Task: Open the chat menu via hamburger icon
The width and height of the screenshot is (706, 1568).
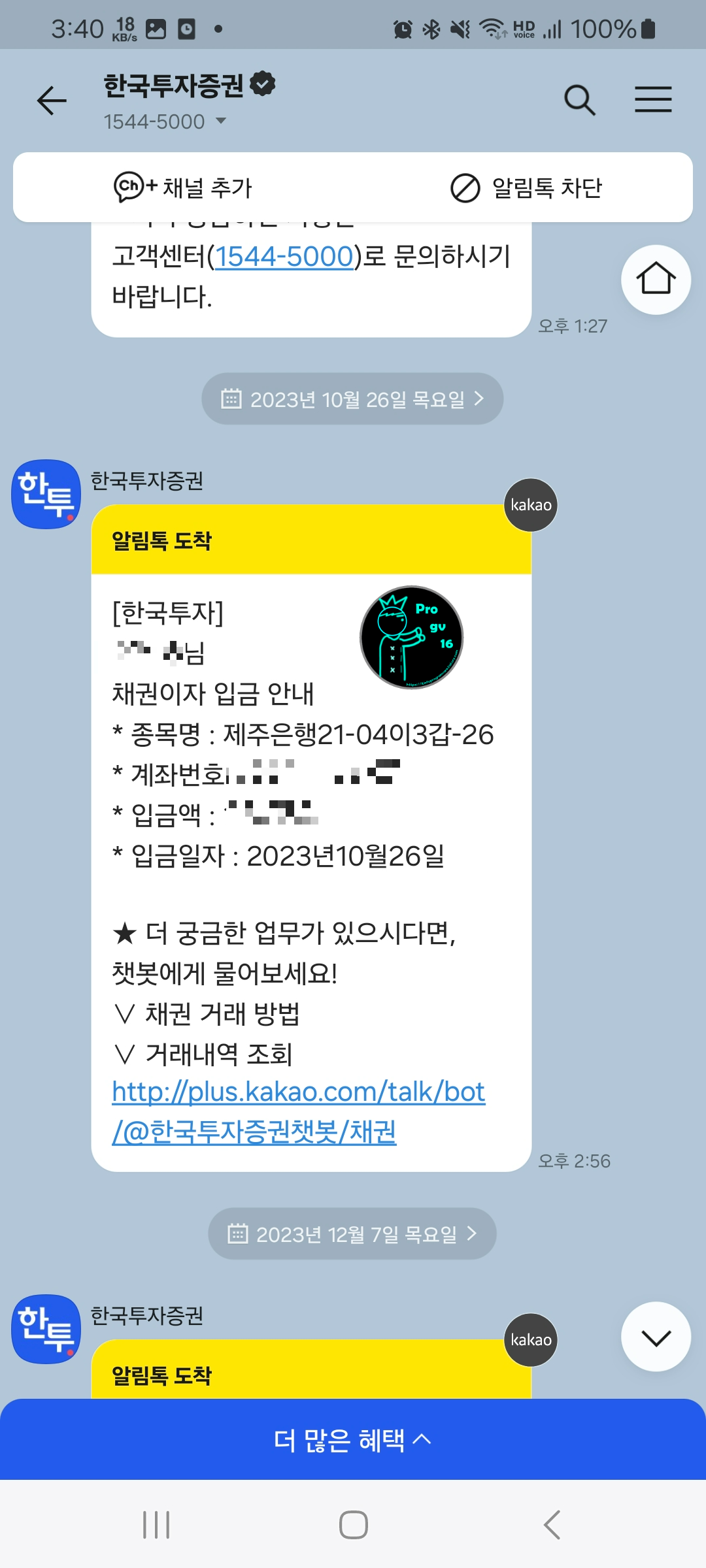Action: pos(653,100)
